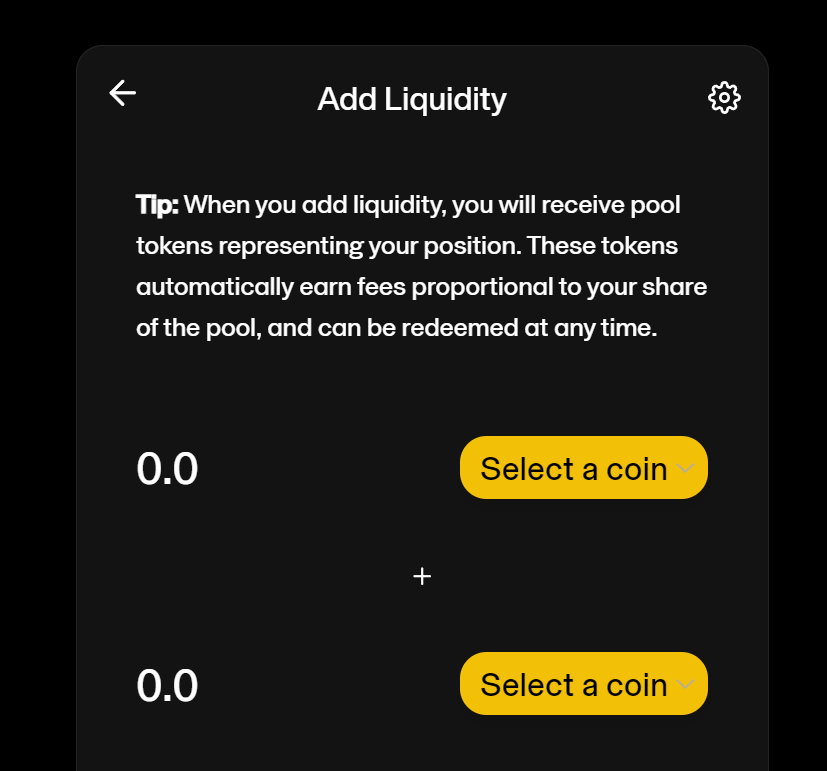Tap the first 0.0 amount field
Screen dimensions: 827x771
168,469
